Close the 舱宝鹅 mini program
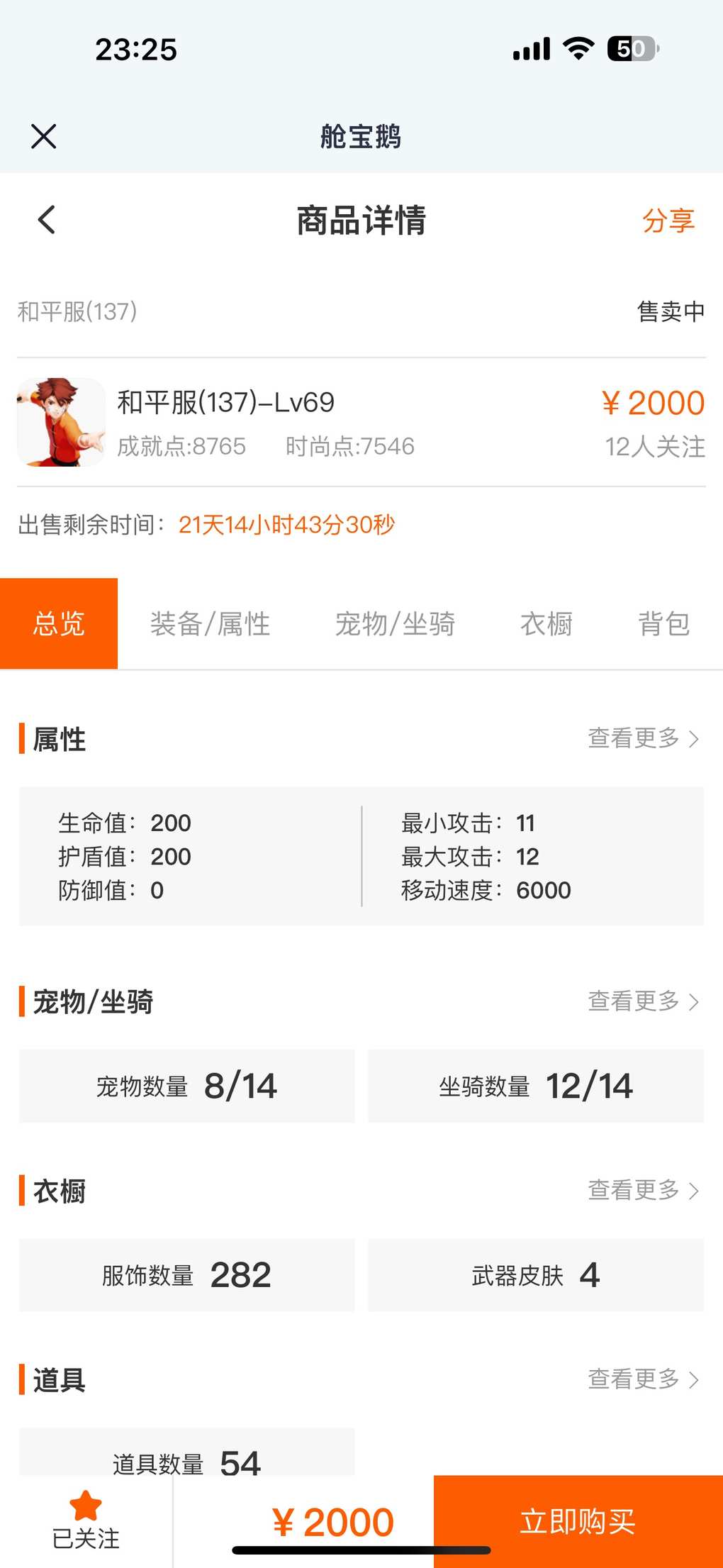Screen dimensions: 723x1568 tap(44, 136)
